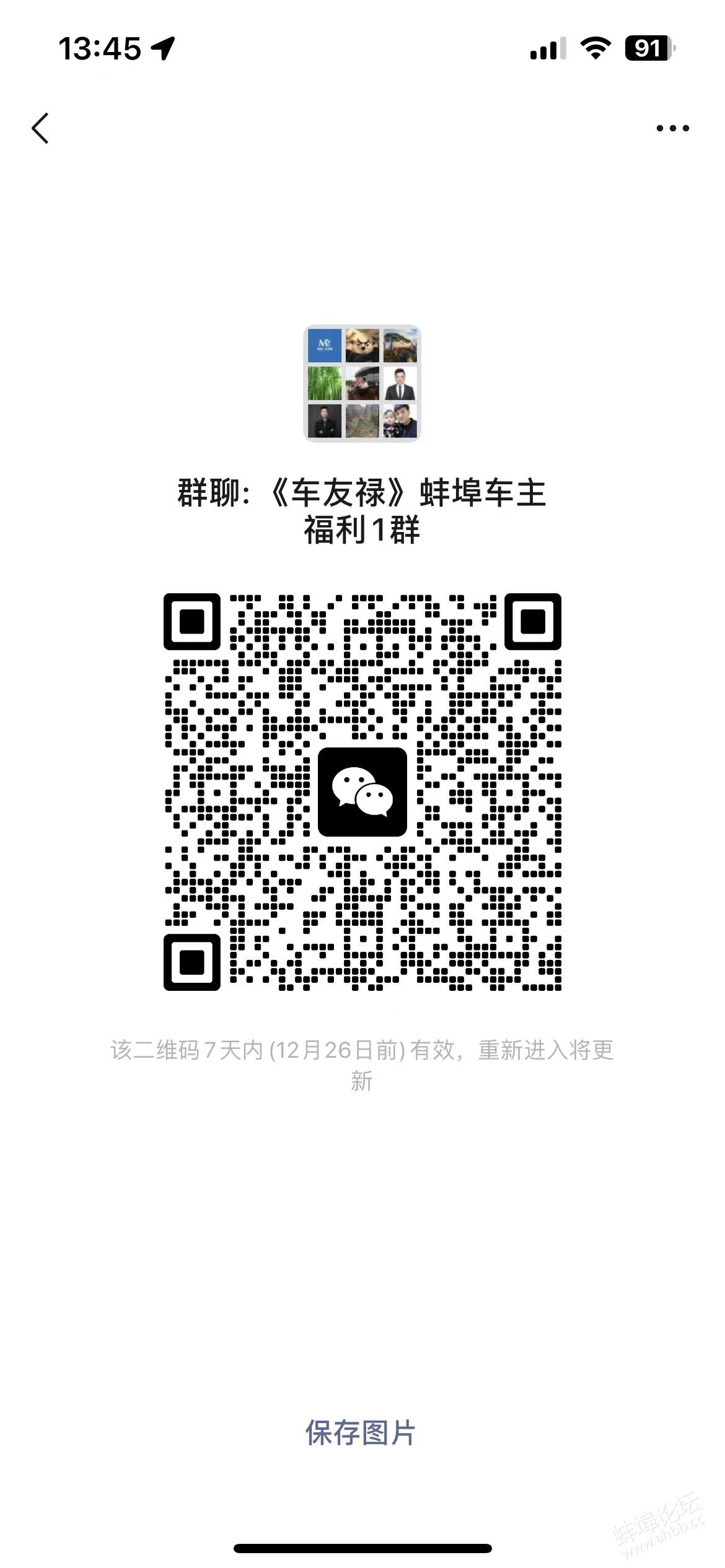Viewport: 725px width, 1568px height.
Task: Tap 保存图片 to save the image
Action: pos(360,1432)
